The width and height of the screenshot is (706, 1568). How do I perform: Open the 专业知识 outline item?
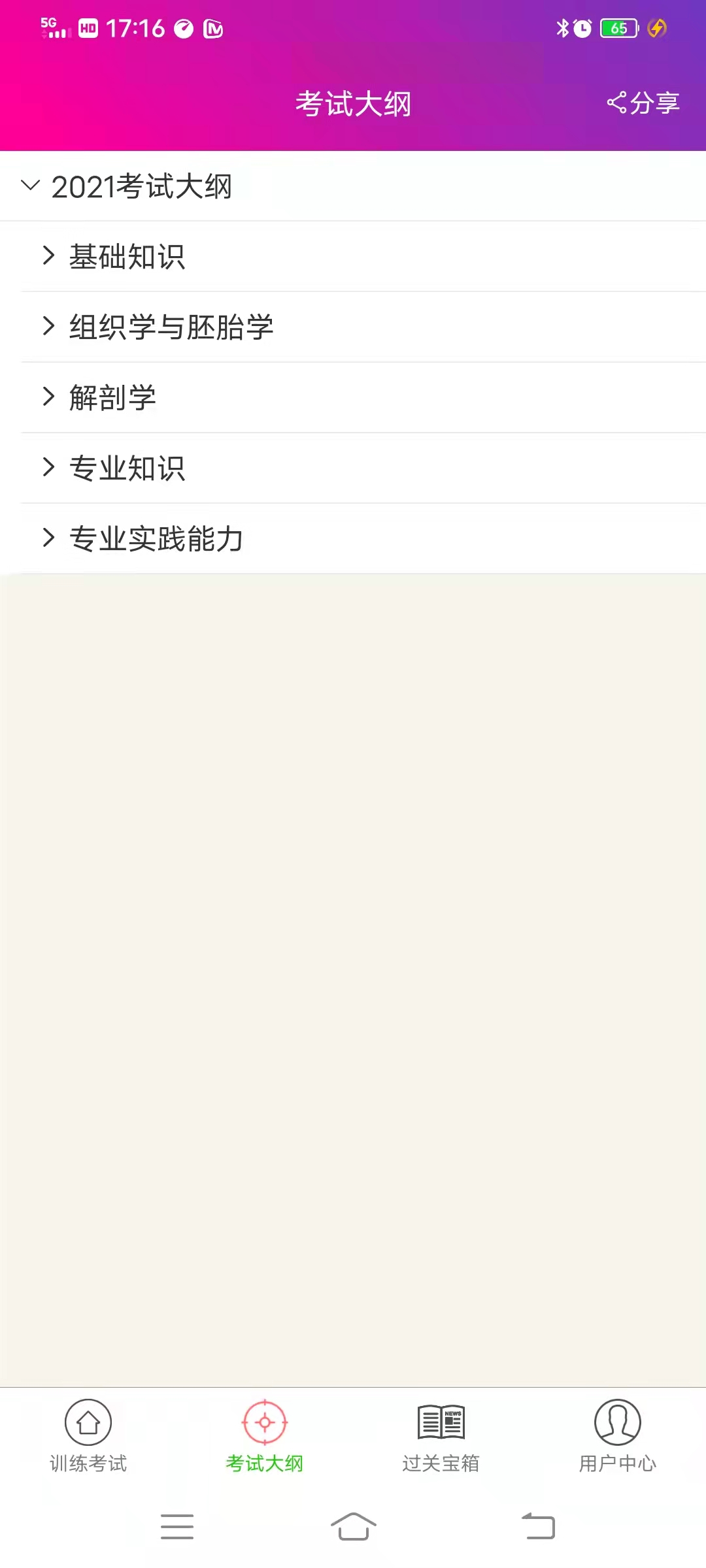tap(127, 467)
